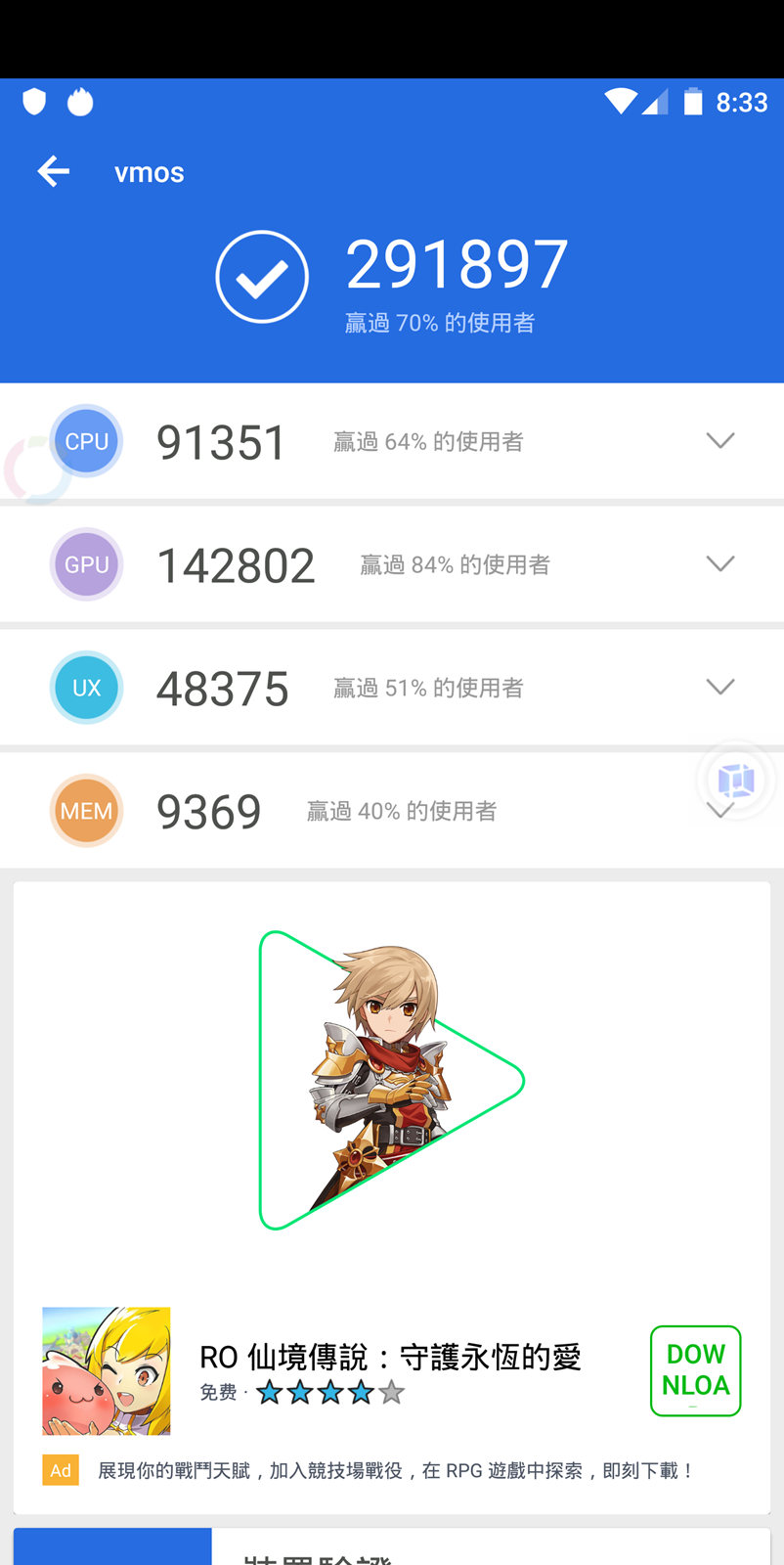Open the floating cube icon button
The image size is (784, 1565).
pos(736,780)
